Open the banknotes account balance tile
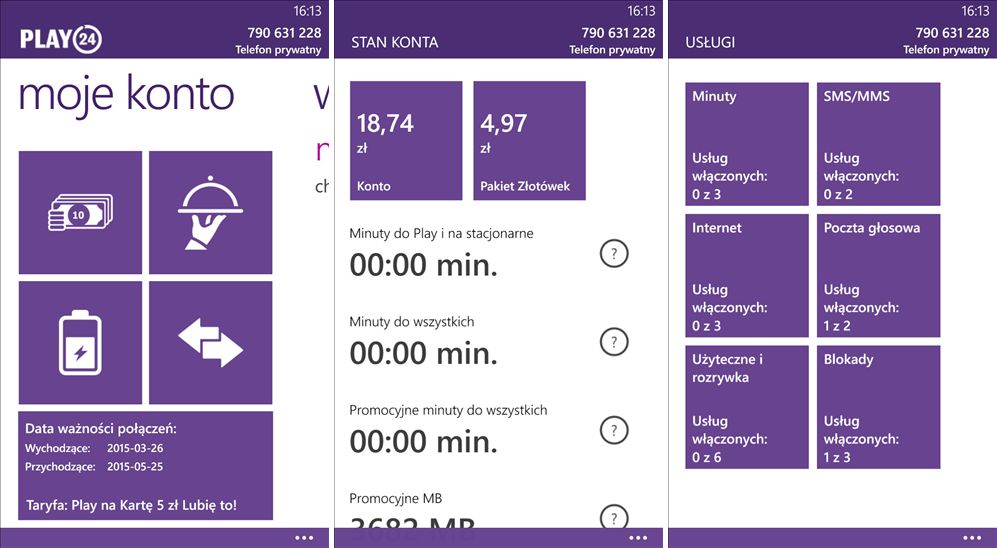Viewport: 997px width, 548px height. pos(80,212)
